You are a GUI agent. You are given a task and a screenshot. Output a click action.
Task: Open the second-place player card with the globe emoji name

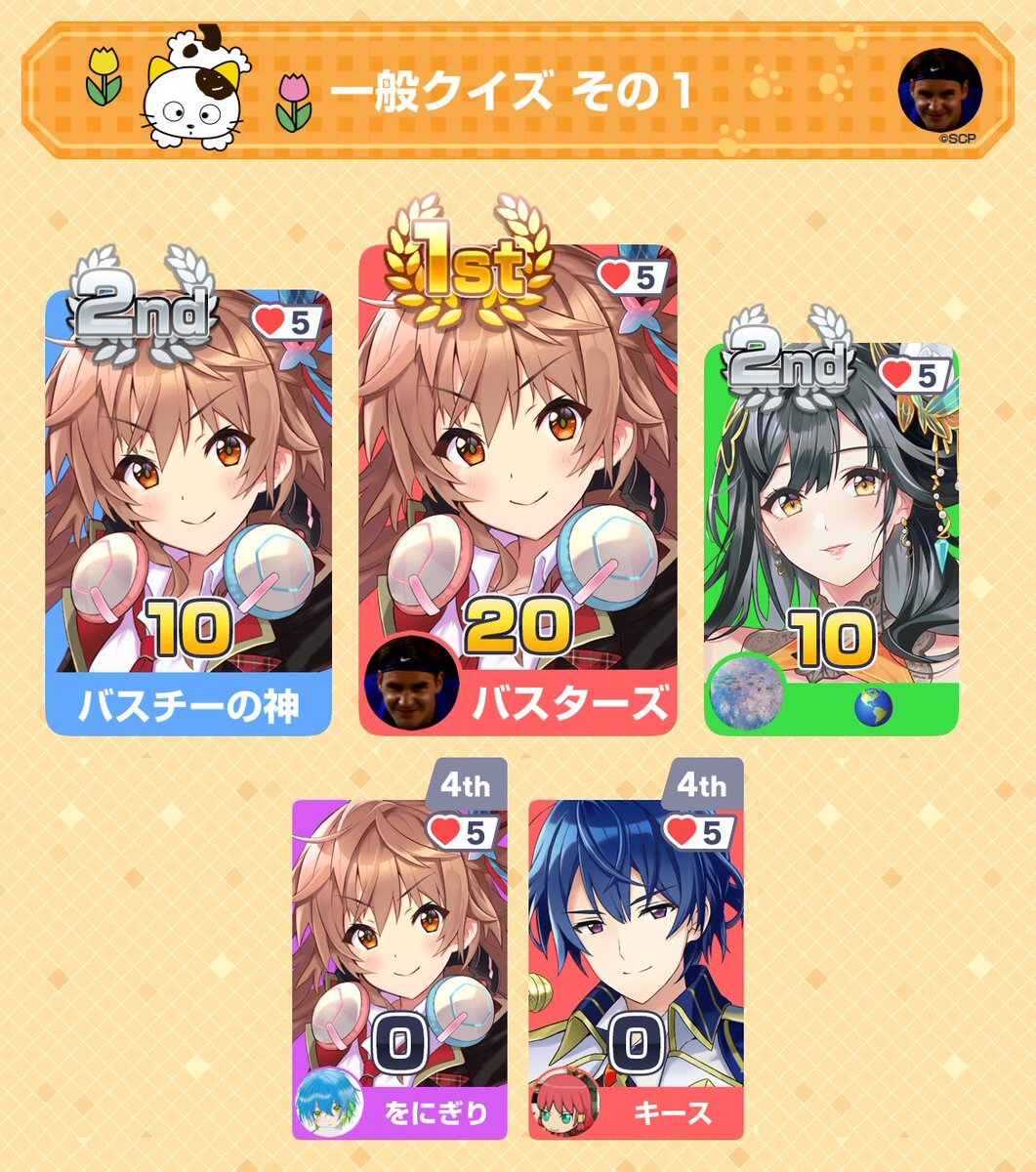(x=831, y=537)
